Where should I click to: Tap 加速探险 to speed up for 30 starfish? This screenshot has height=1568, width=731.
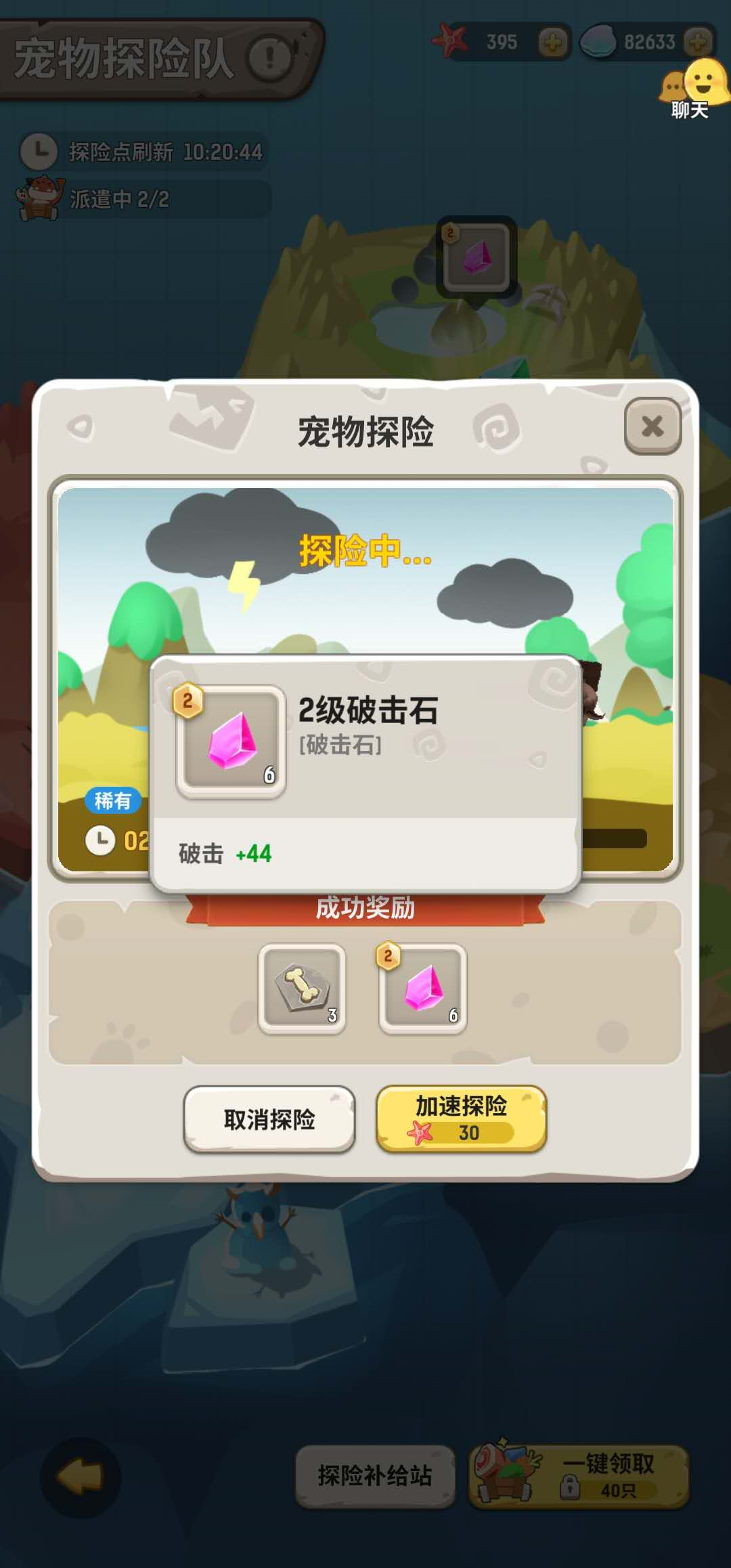pos(462,1118)
